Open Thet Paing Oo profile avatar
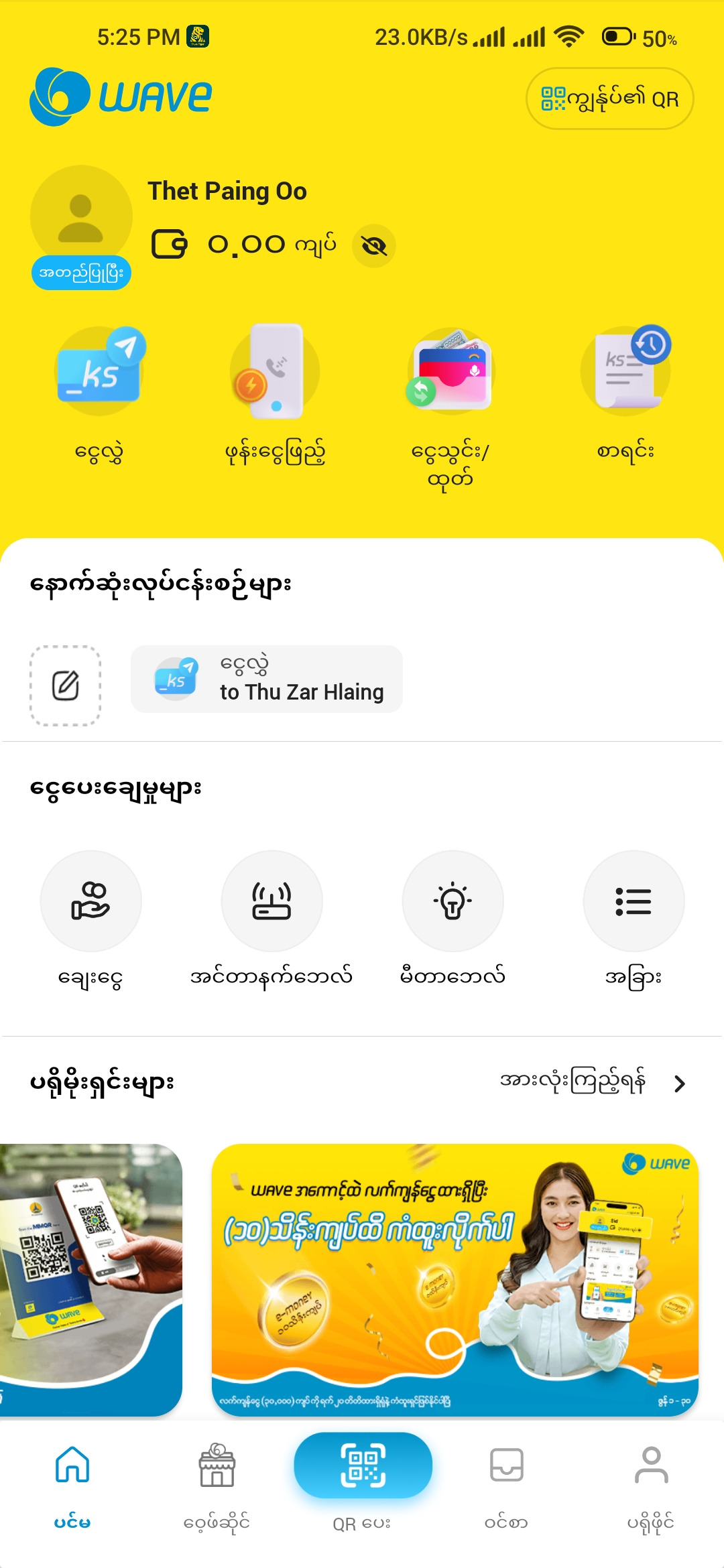The width and height of the screenshot is (724, 1568). tap(81, 216)
